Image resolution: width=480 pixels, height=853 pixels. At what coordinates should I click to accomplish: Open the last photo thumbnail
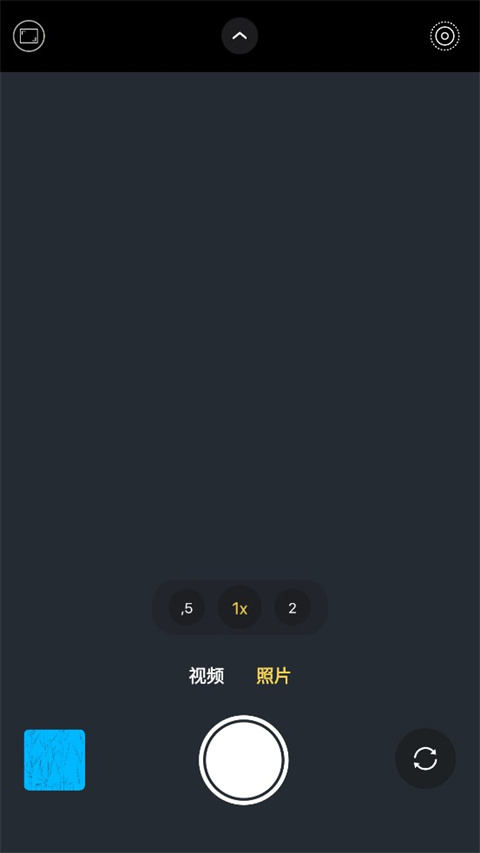(x=54, y=760)
